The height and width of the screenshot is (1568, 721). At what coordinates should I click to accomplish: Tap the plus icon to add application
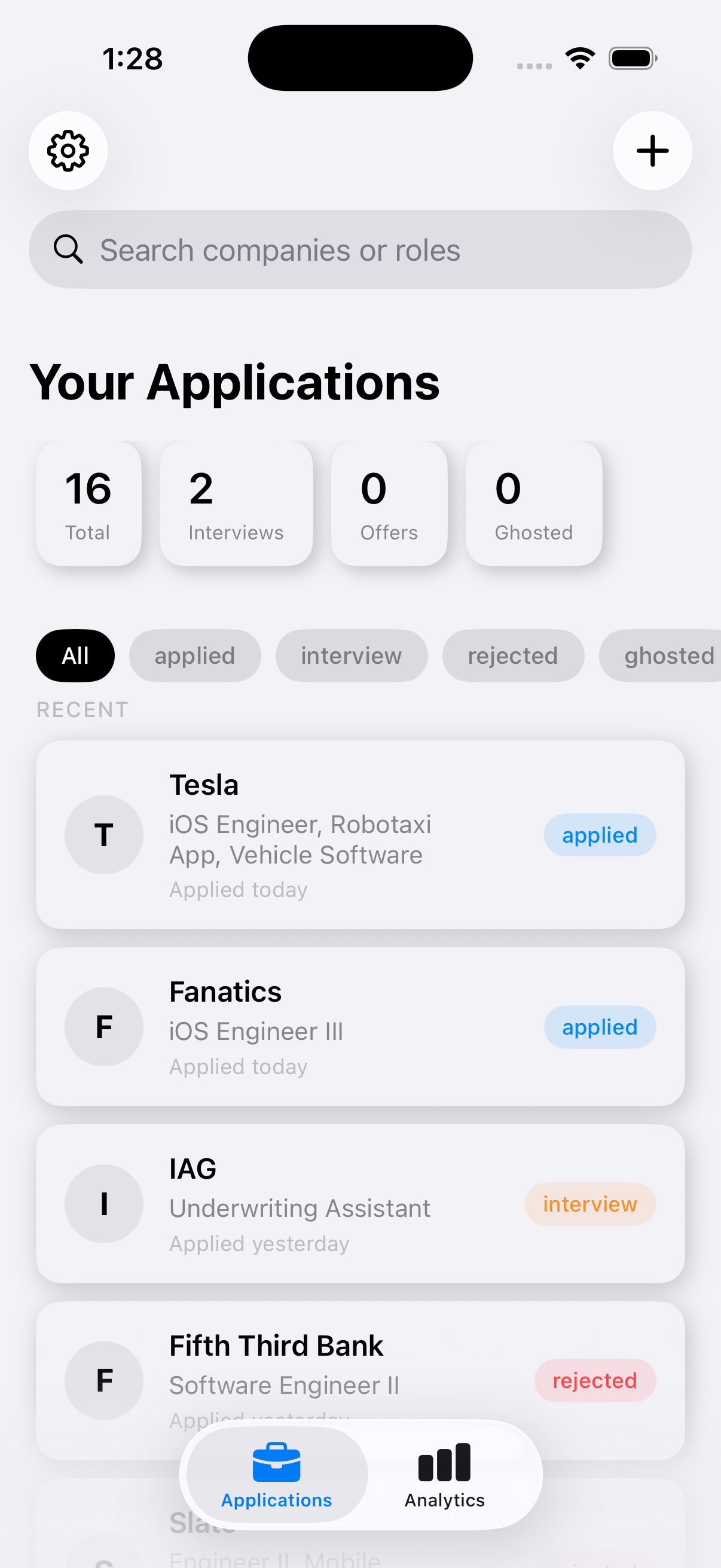652,150
